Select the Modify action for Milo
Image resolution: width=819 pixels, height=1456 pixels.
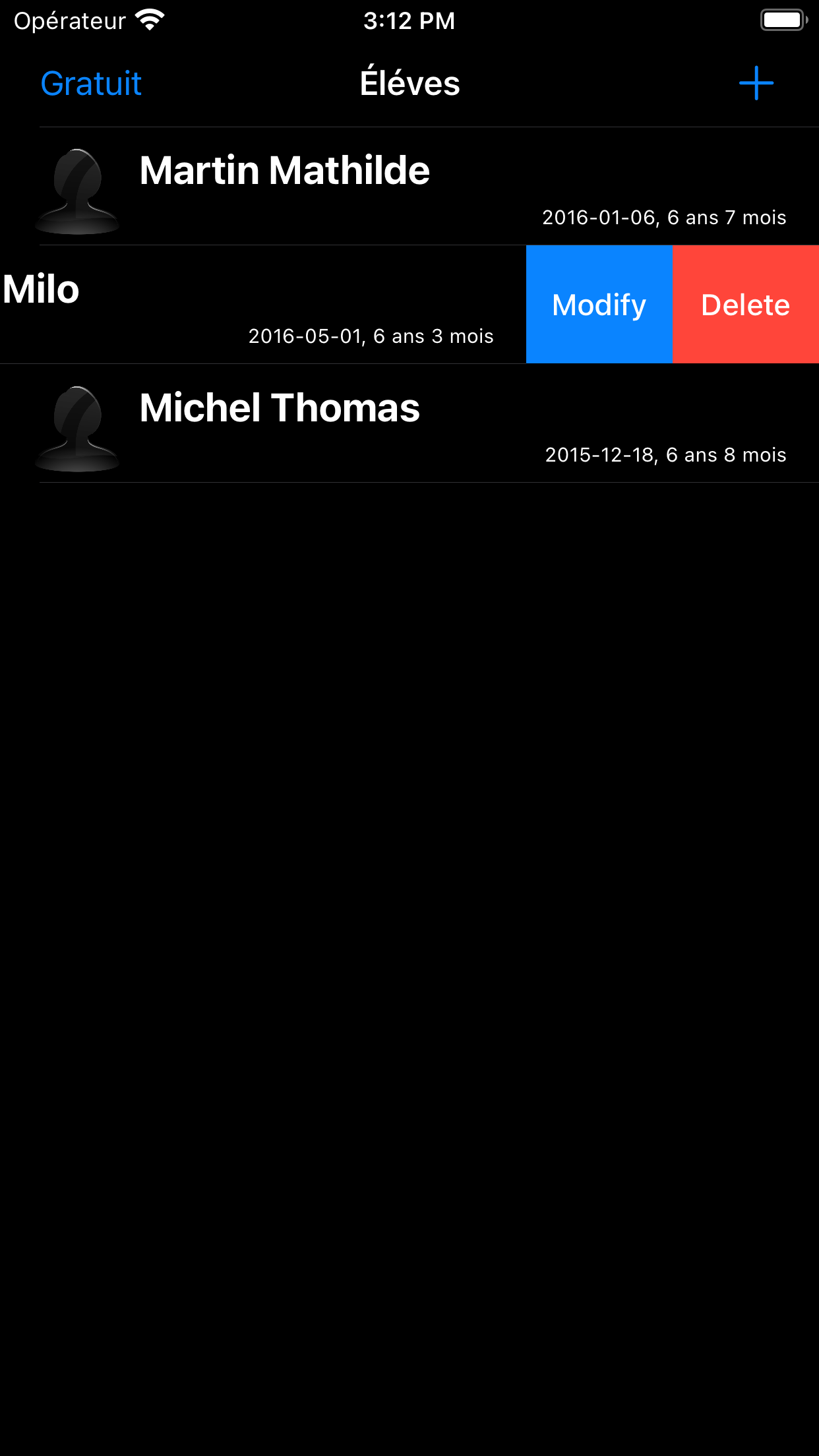tap(599, 305)
